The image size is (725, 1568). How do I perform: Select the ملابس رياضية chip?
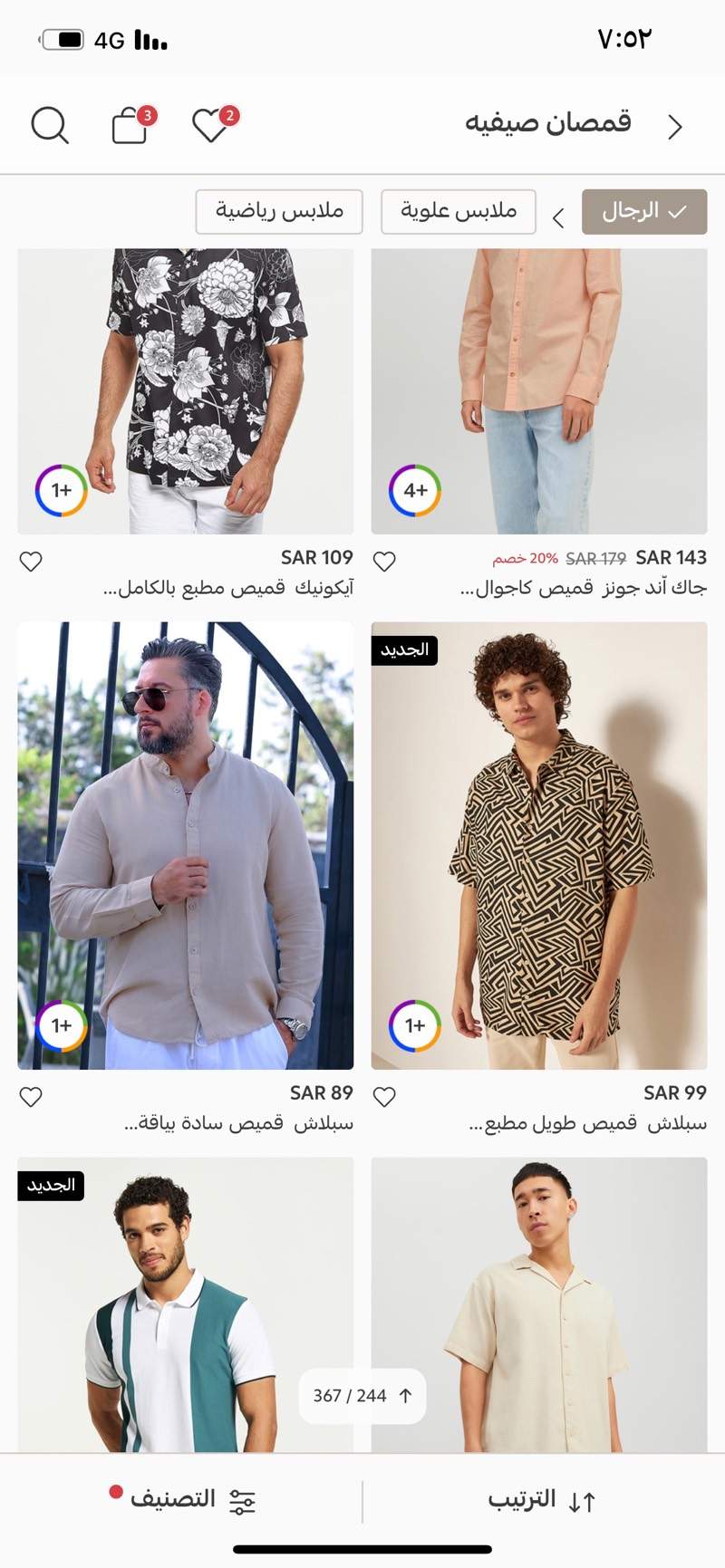click(279, 212)
